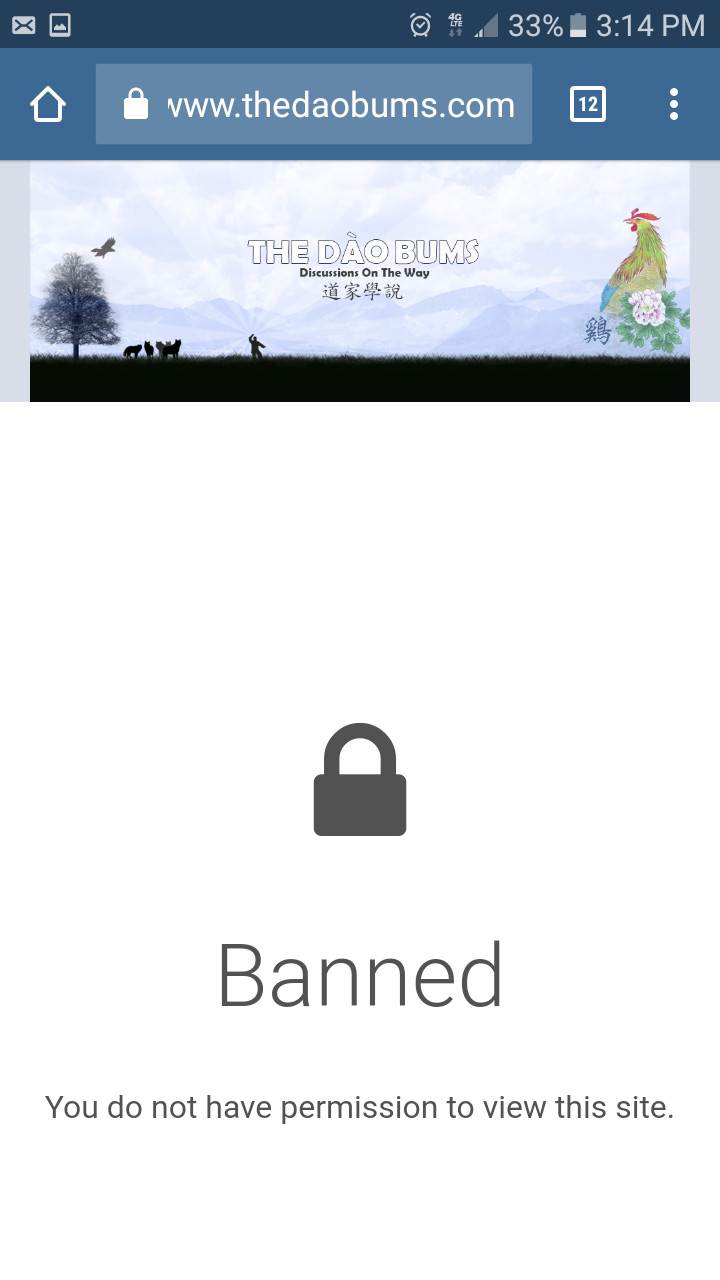
Task: Tap The Dao Bums header banner
Action: (360, 282)
